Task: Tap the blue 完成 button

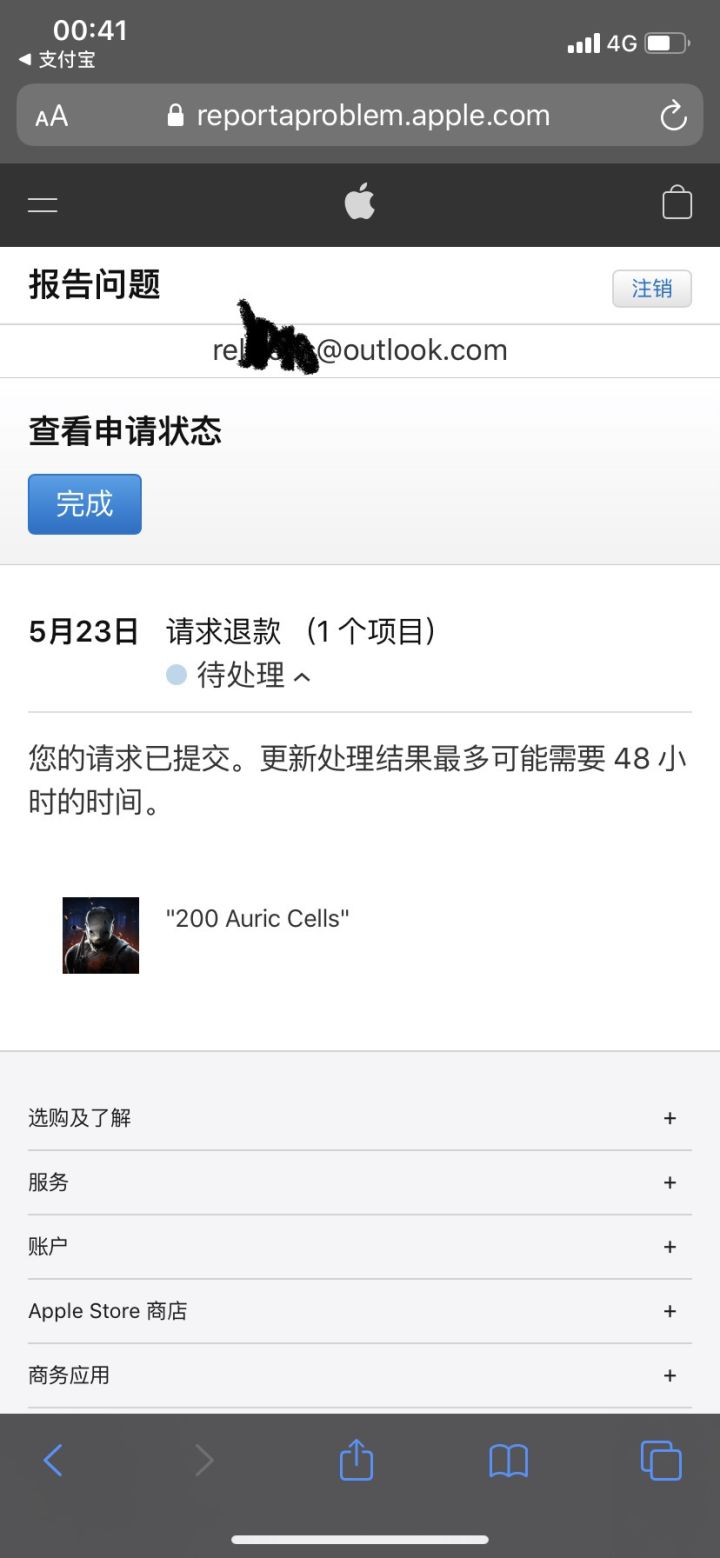Action: [x=85, y=504]
